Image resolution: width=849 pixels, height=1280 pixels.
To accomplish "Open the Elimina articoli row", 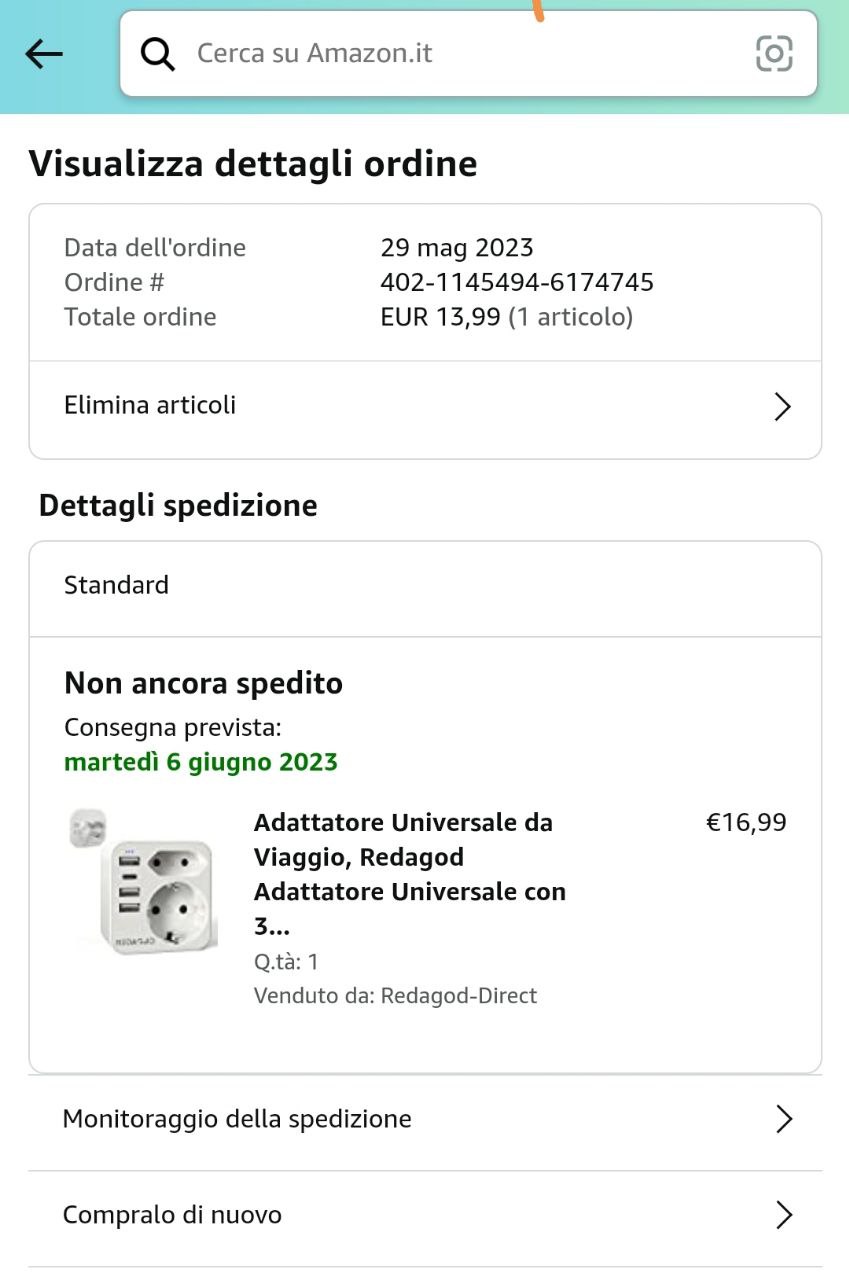I will point(425,406).
